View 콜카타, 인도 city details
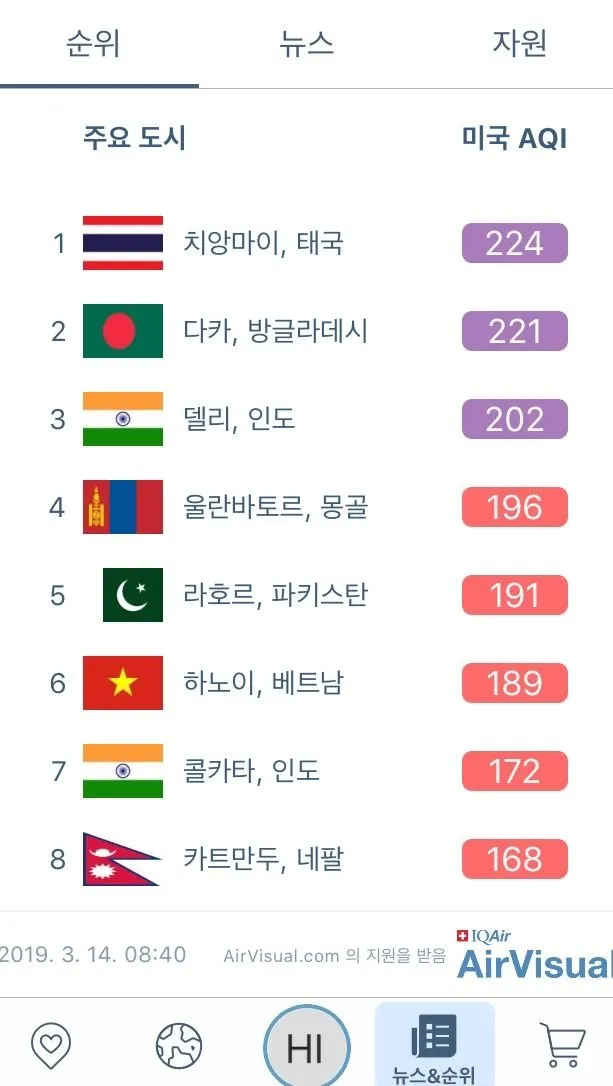 click(x=252, y=771)
